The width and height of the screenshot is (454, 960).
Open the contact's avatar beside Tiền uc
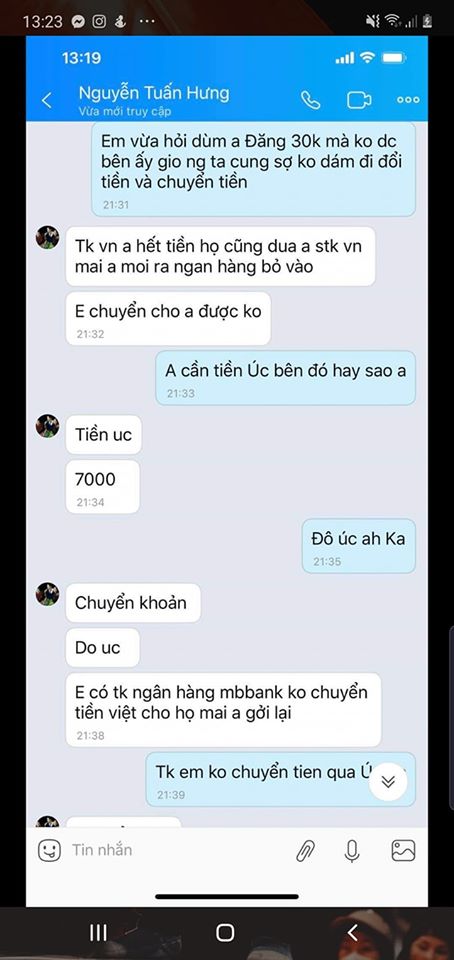(x=47, y=426)
